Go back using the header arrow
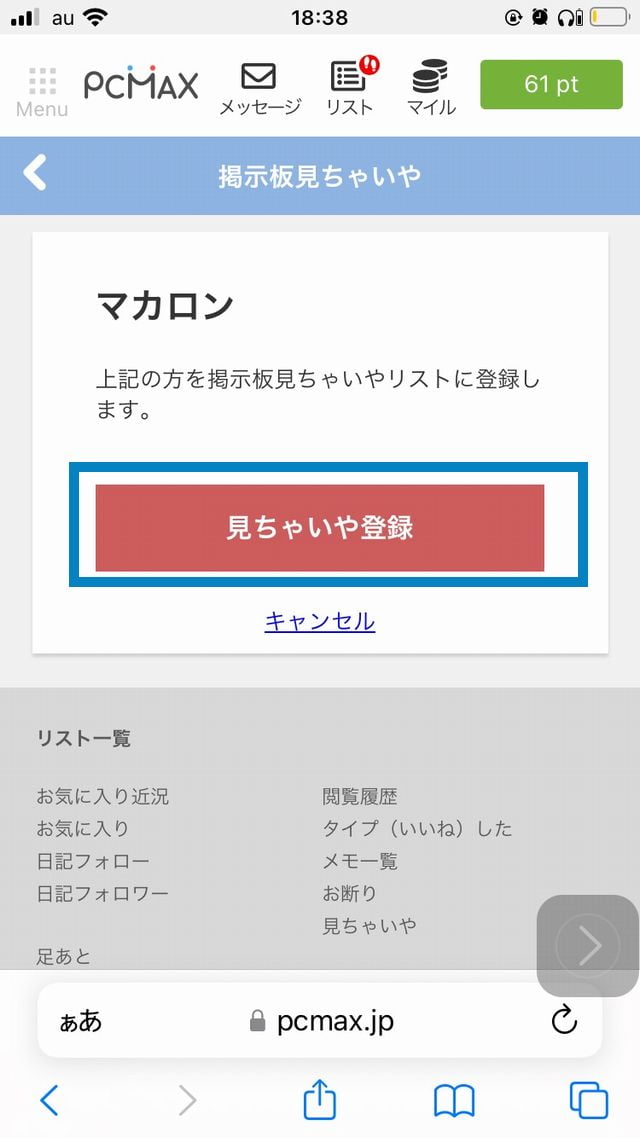Image resolution: width=640 pixels, height=1138 pixels. pos(36,174)
